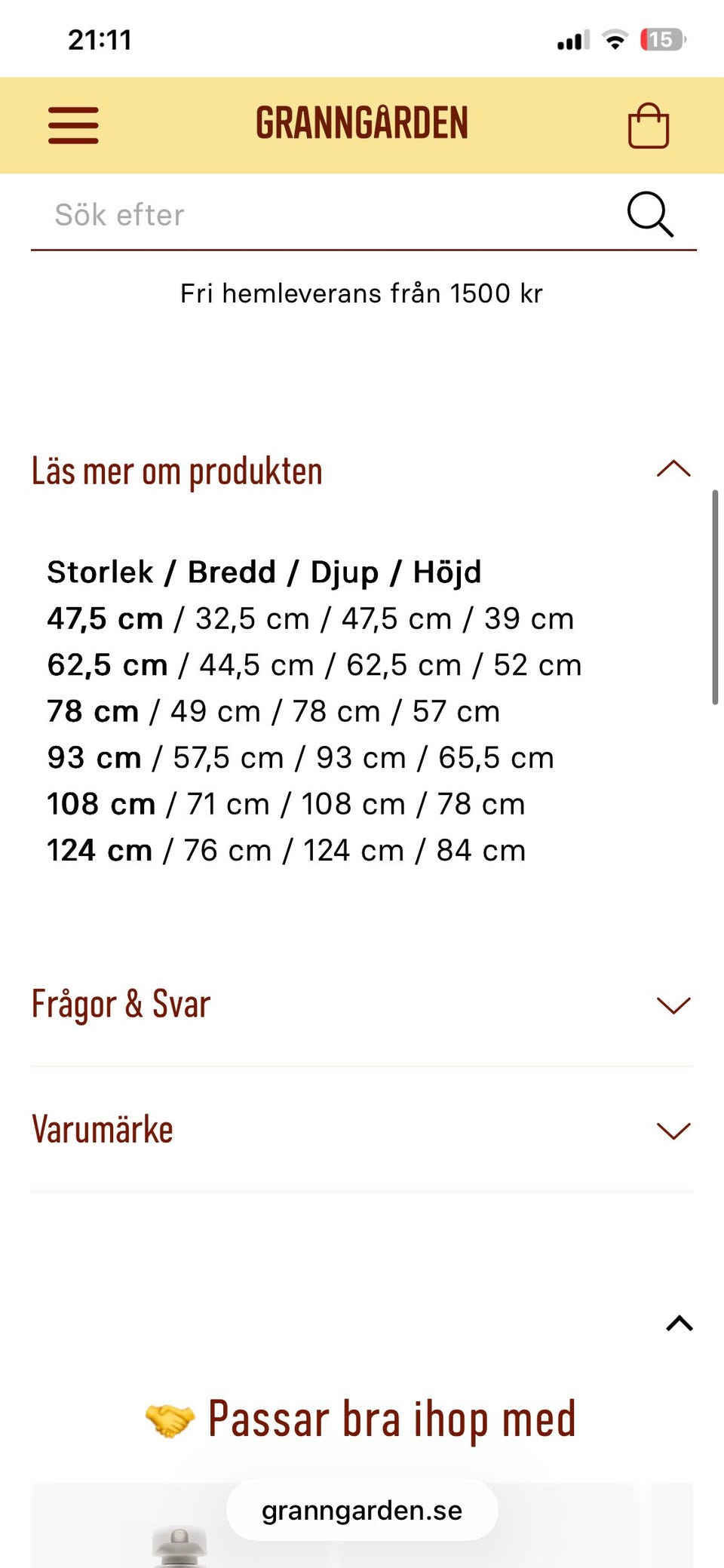Open the hamburger navigation menu

73,125
